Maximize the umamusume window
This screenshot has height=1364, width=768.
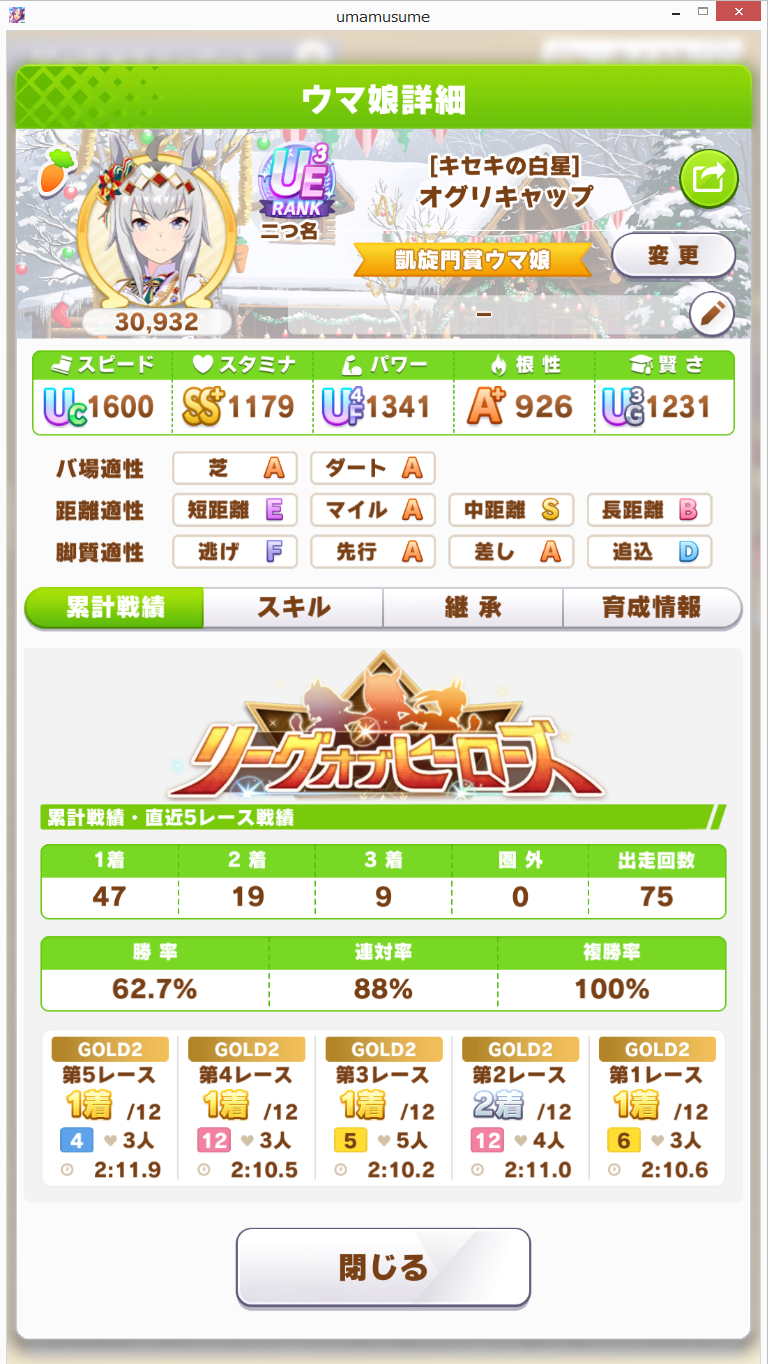pos(703,12)
